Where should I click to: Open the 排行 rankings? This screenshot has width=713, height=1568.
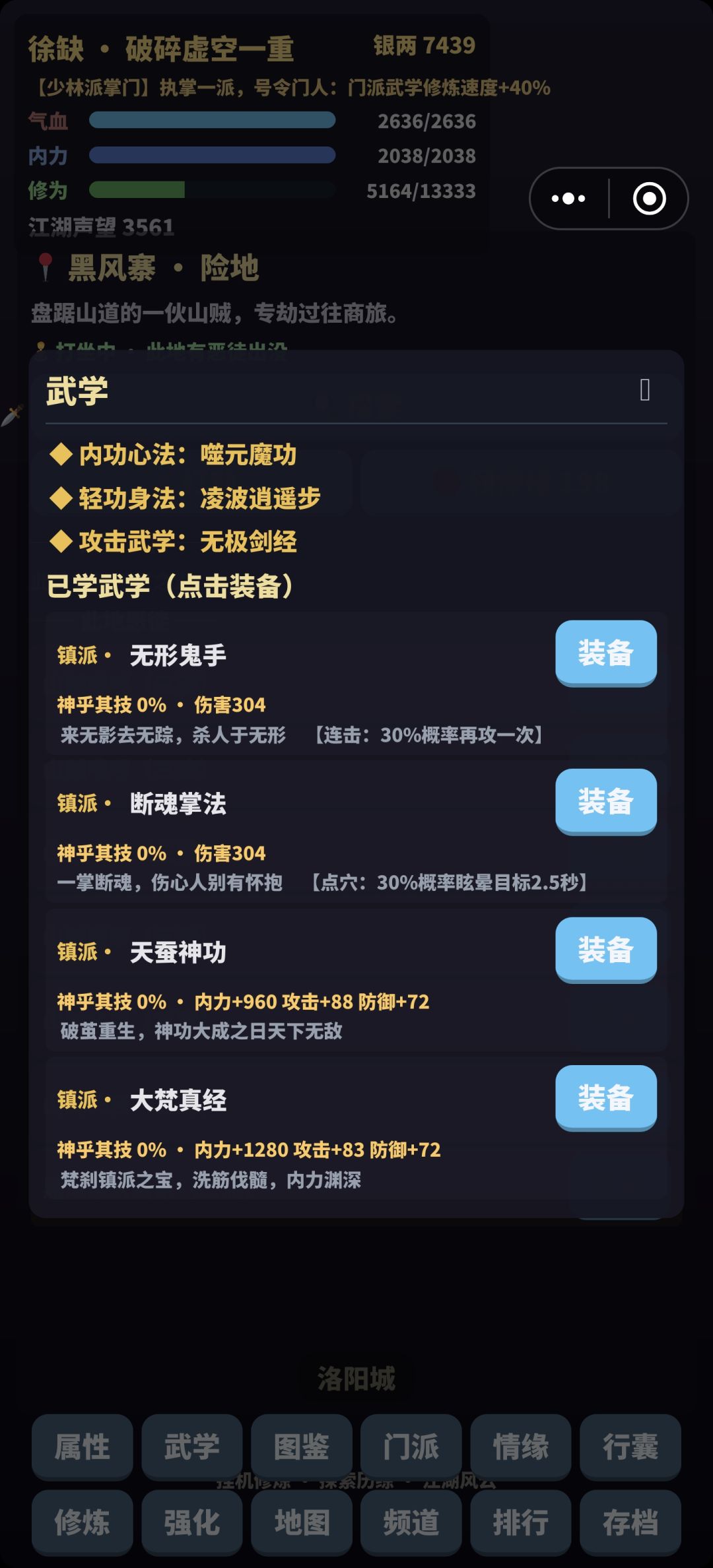[521, 1523]
